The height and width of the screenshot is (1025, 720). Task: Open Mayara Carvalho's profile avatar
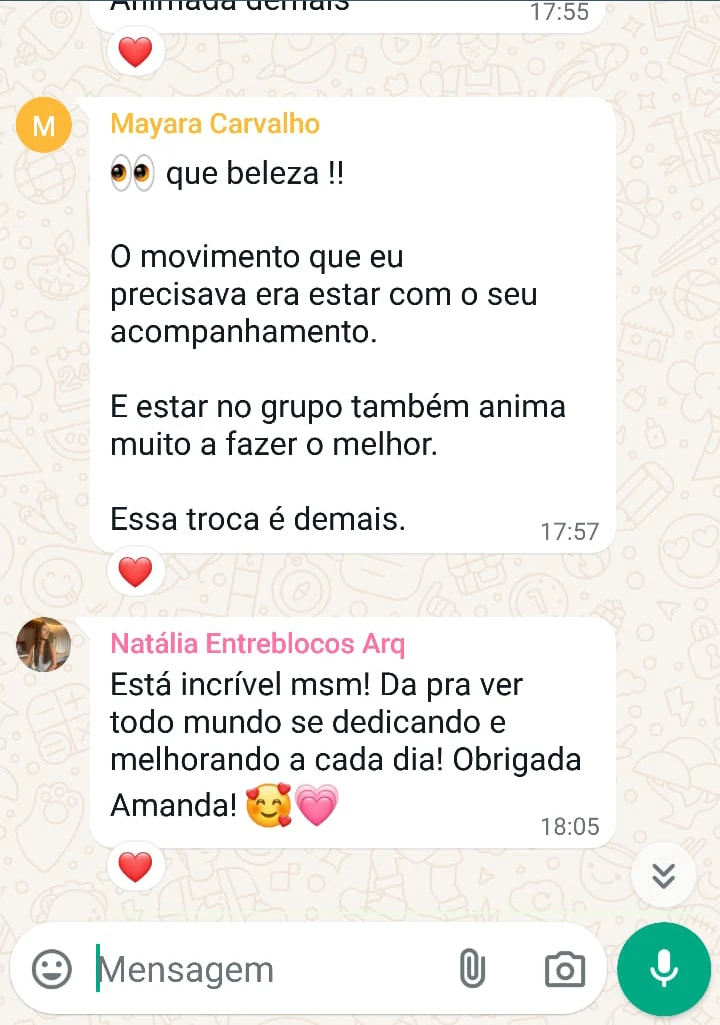coord(44,126)
